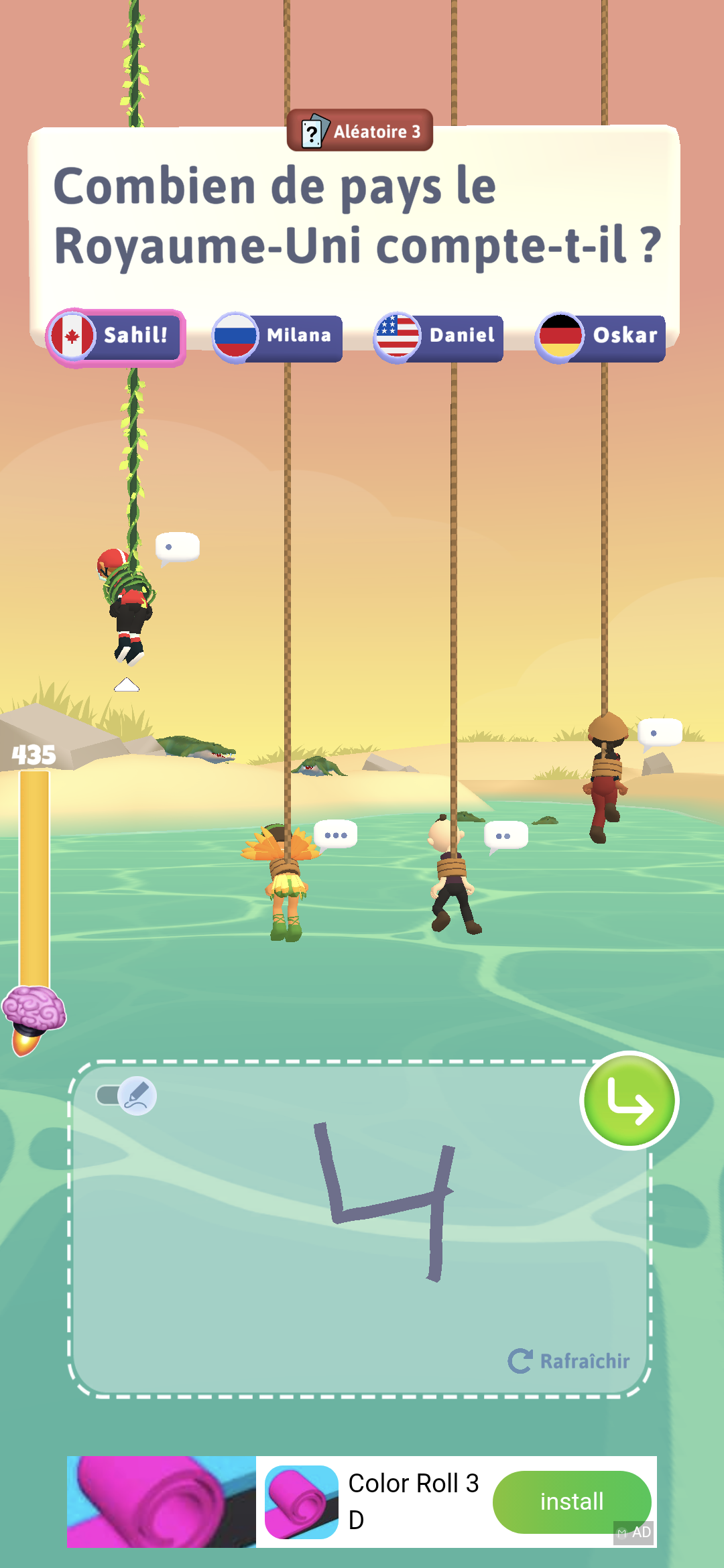Viewport: 724px width, 1568px height.
Task: Toggle the handwriting input mode switch
Action: (127, 1096)
